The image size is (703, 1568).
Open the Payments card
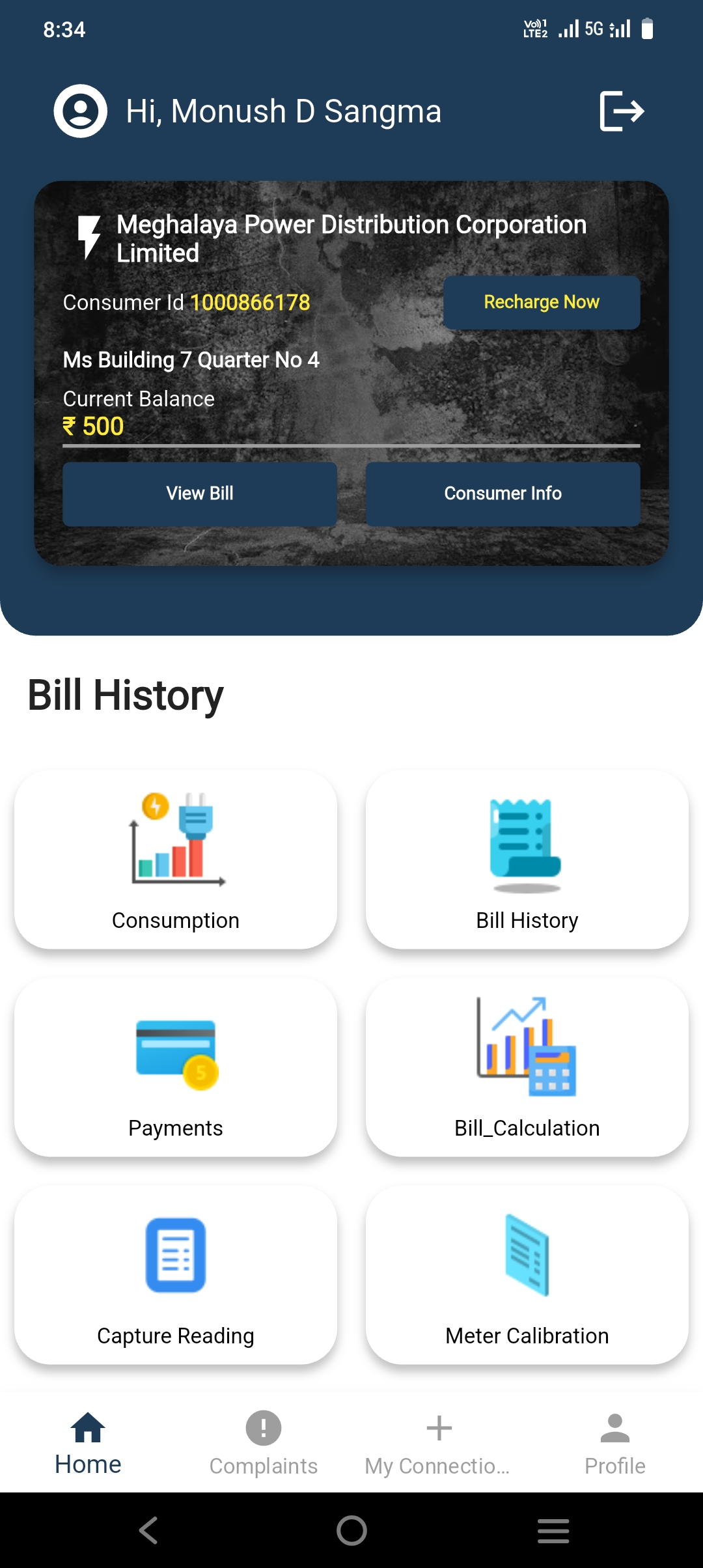point(176,1067)
